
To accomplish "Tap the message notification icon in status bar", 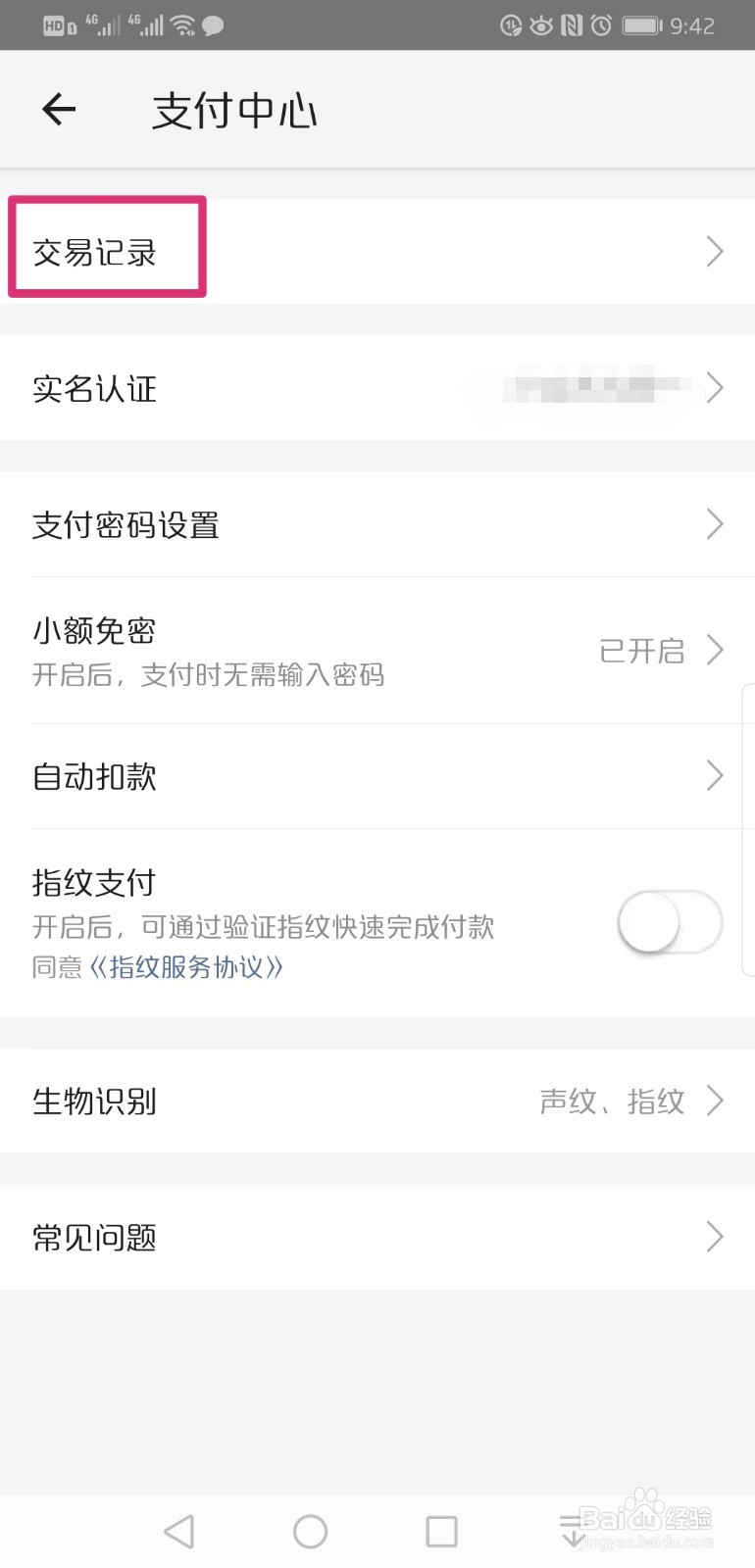I will tap(216, 24).
